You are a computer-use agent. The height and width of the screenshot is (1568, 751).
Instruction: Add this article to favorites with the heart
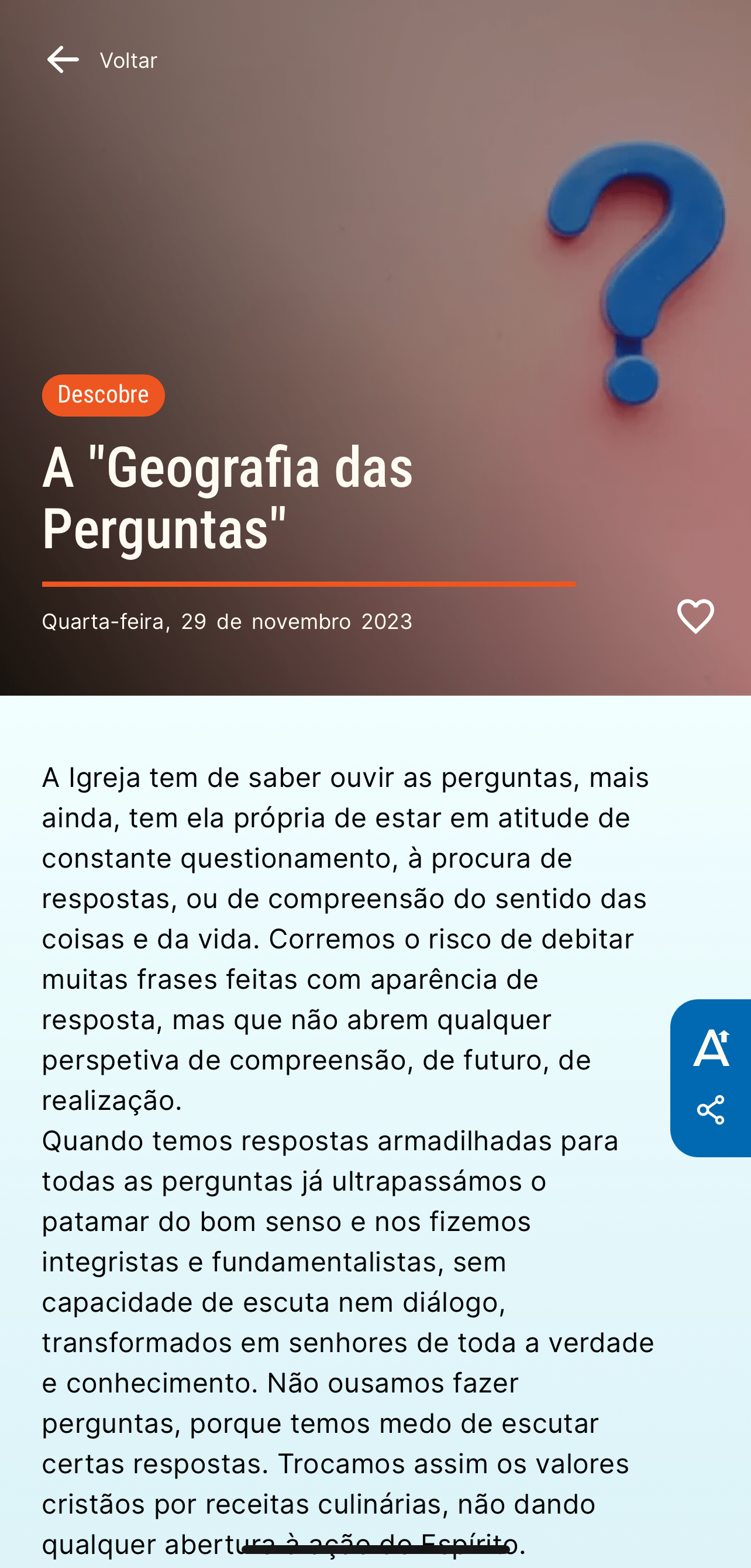pos(695,616)
